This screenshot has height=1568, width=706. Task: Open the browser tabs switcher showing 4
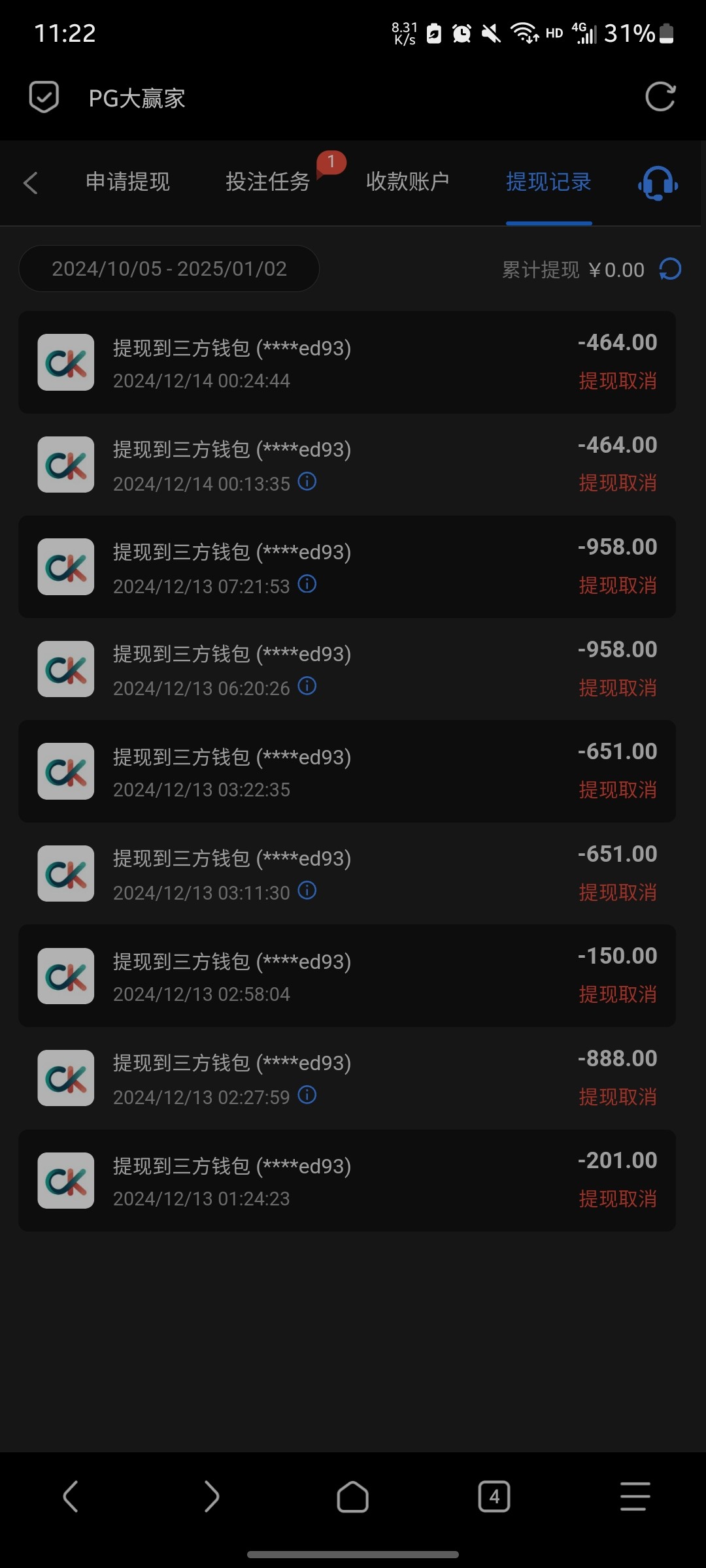[x=494, y=1496]
